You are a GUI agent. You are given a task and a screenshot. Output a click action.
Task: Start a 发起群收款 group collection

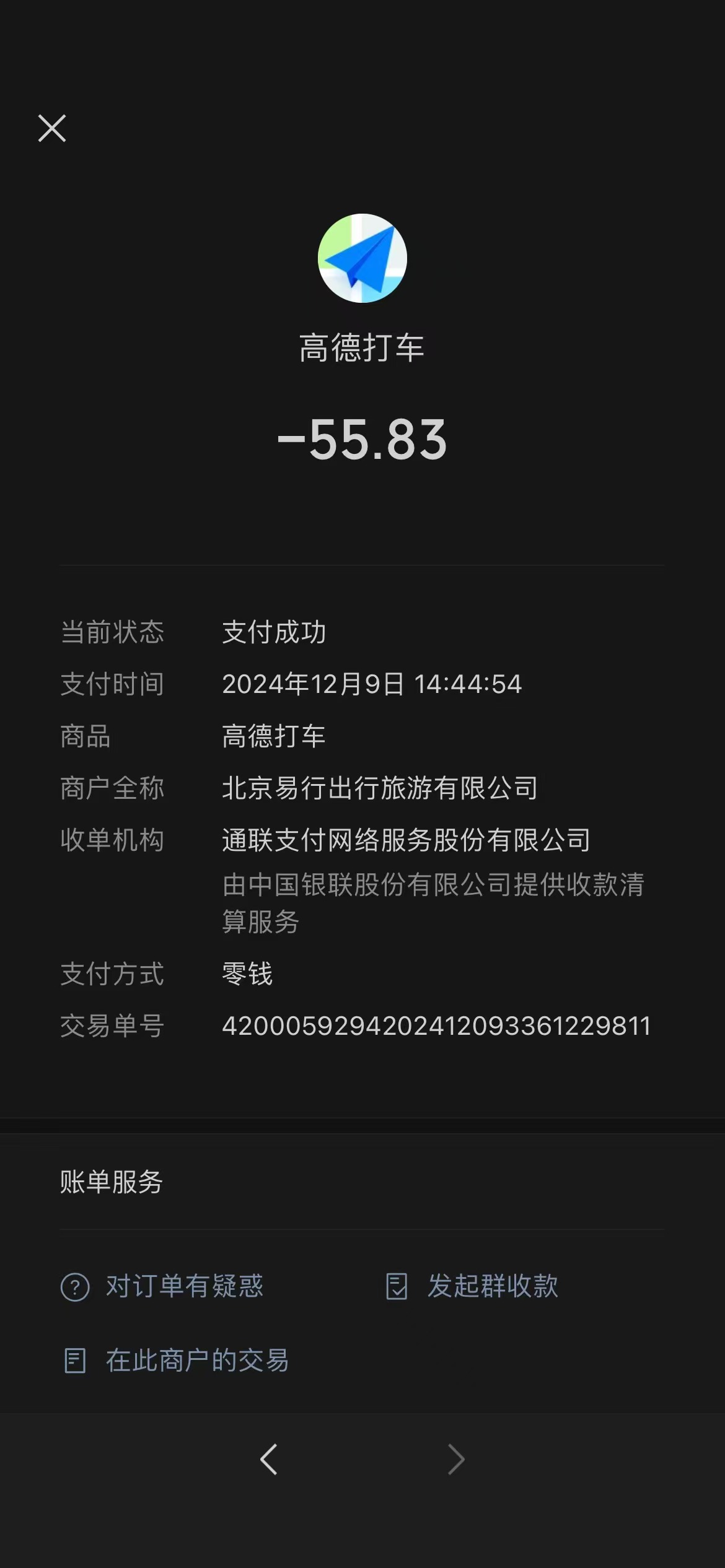[x=472, y=1286]
